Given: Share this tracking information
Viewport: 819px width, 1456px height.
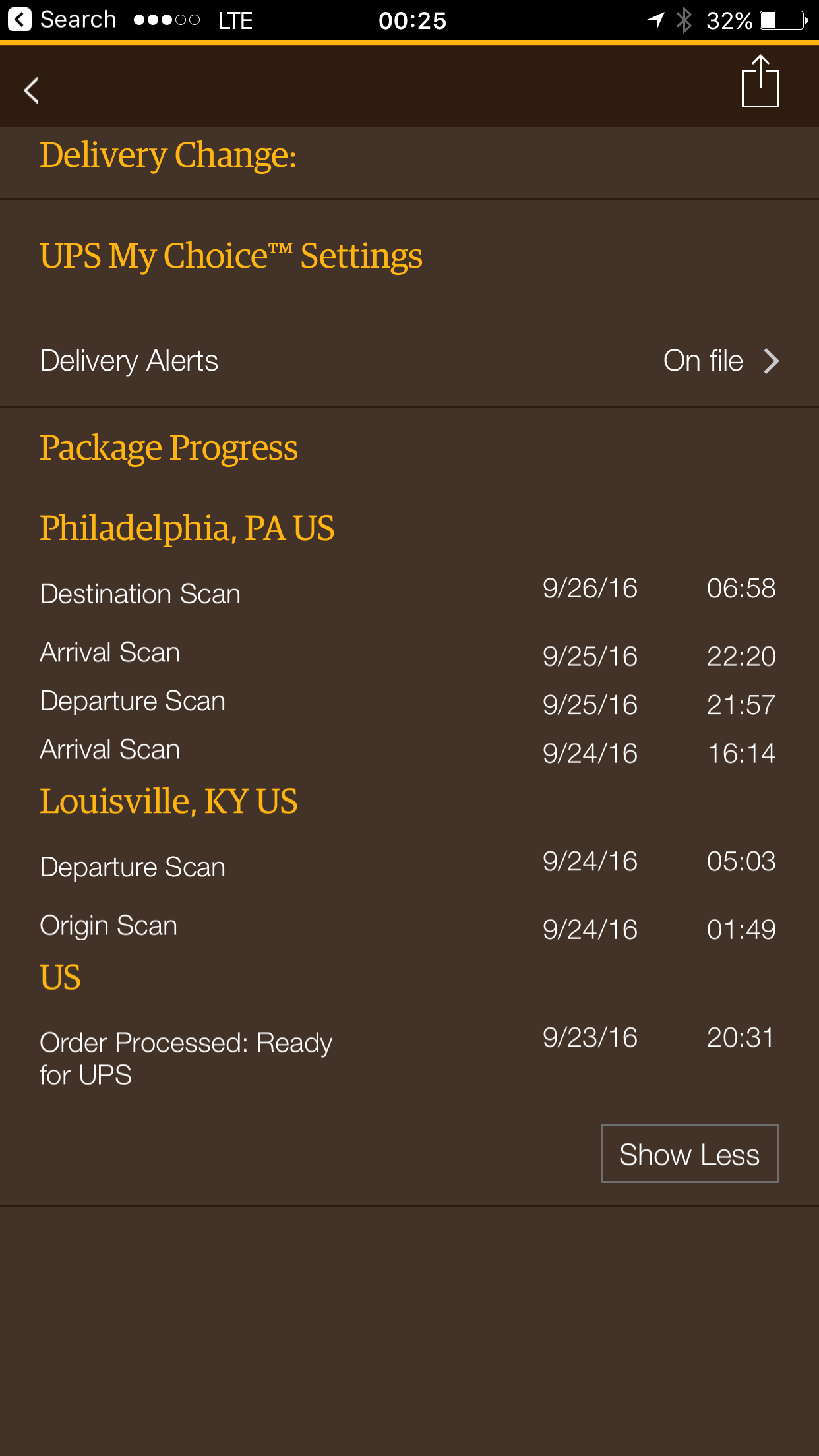Looking at the screenshot, I should 760,81.
